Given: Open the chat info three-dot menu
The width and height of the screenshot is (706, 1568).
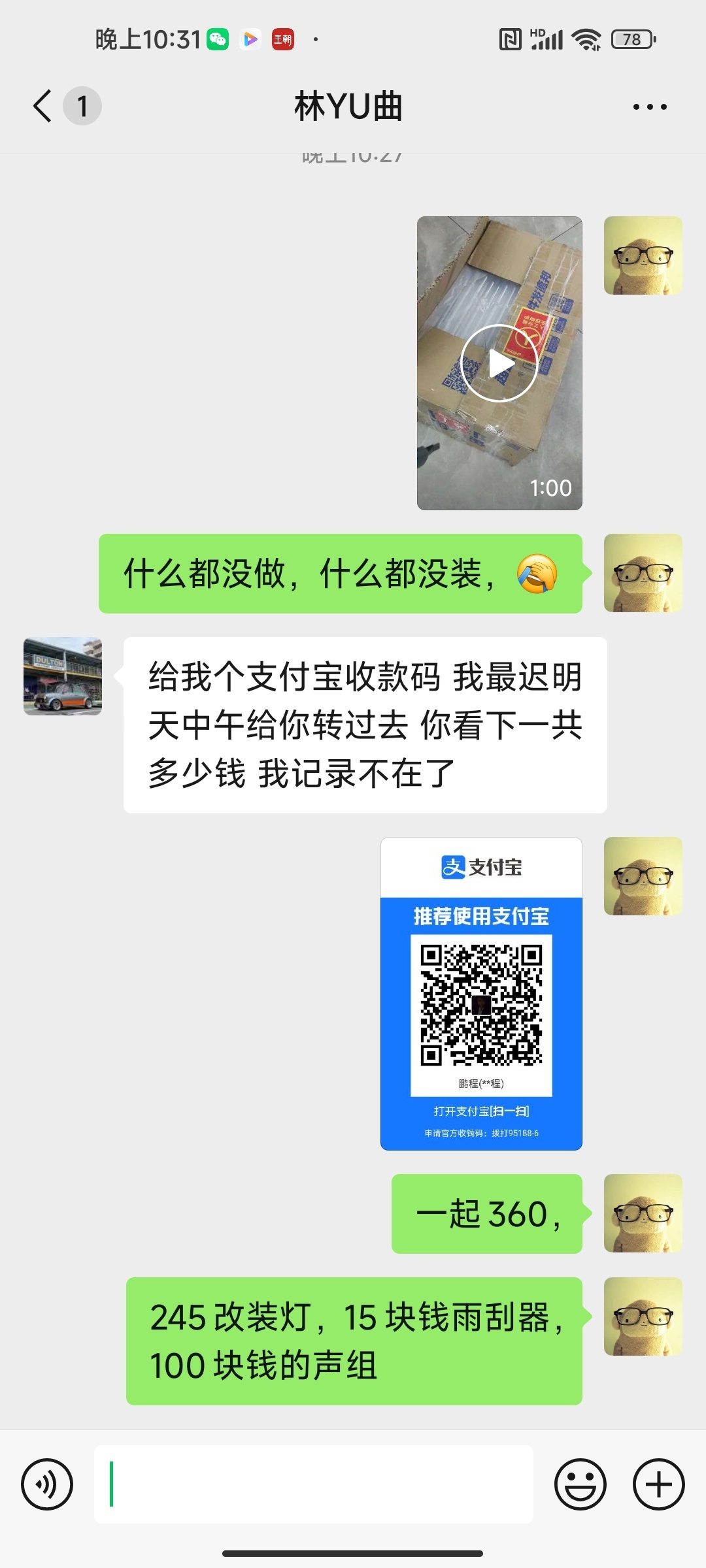Looking at the screenshot, I should [650, 106].
